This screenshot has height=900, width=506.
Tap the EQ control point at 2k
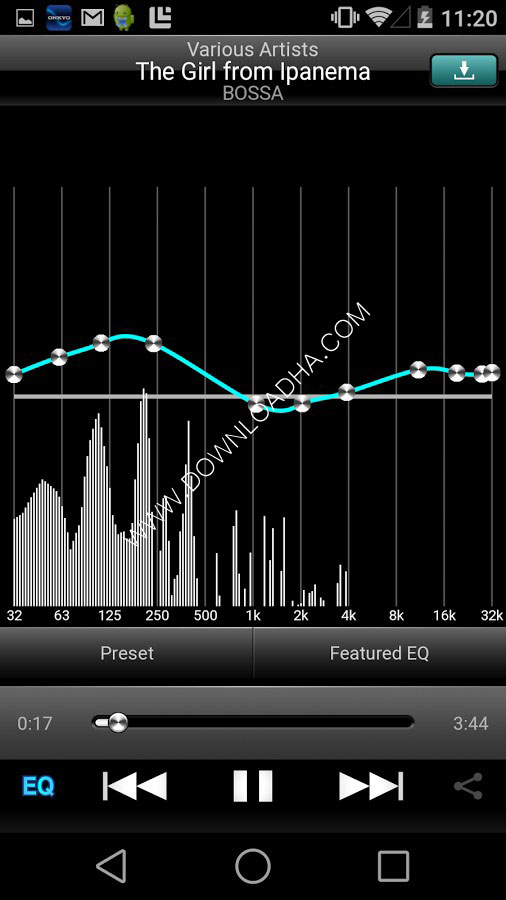[302, 404]
